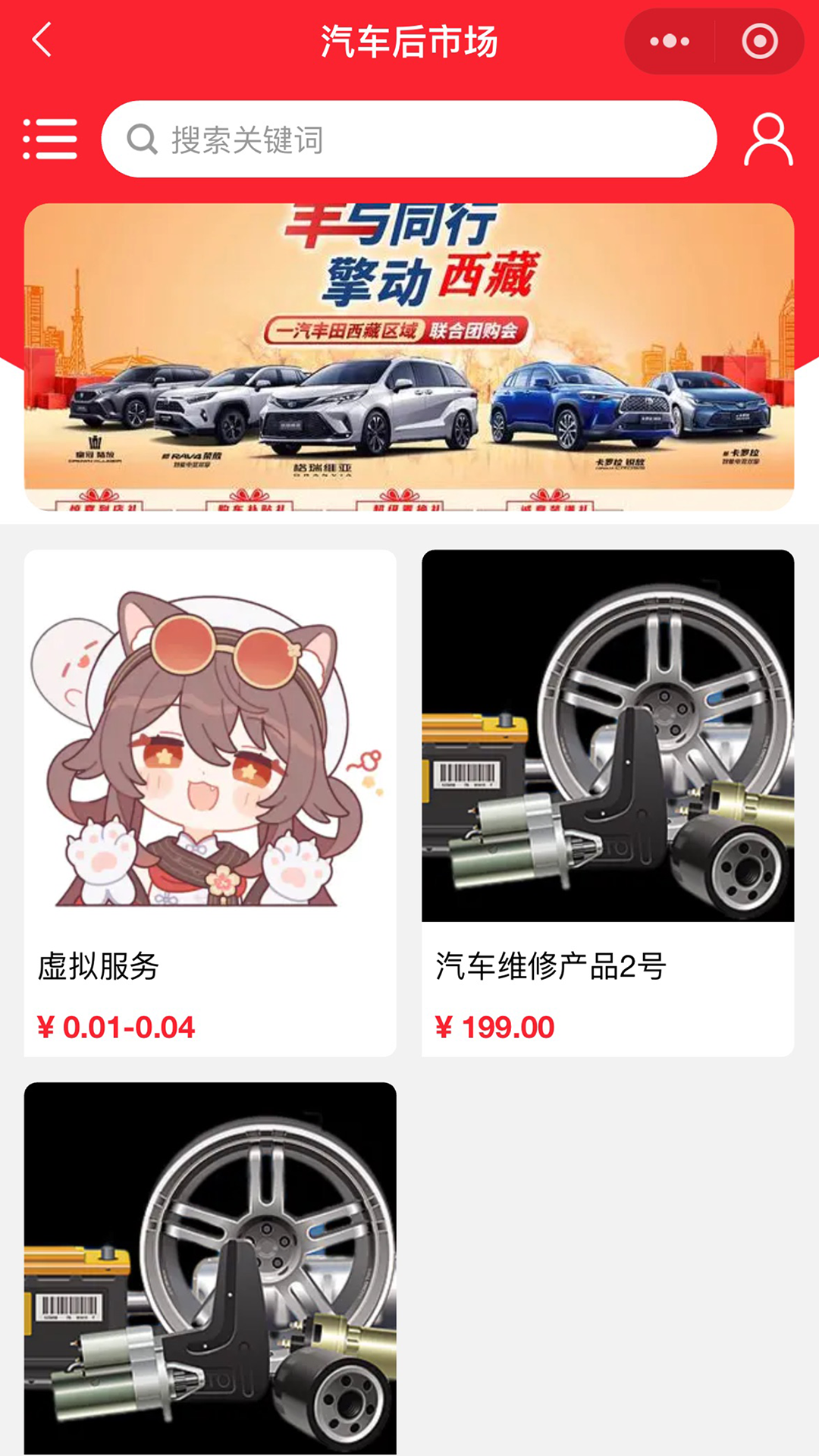This screenshot has height=1456, width=819.
Task: Open the 虚拟服务 product card
Action: tap(210, 803)
